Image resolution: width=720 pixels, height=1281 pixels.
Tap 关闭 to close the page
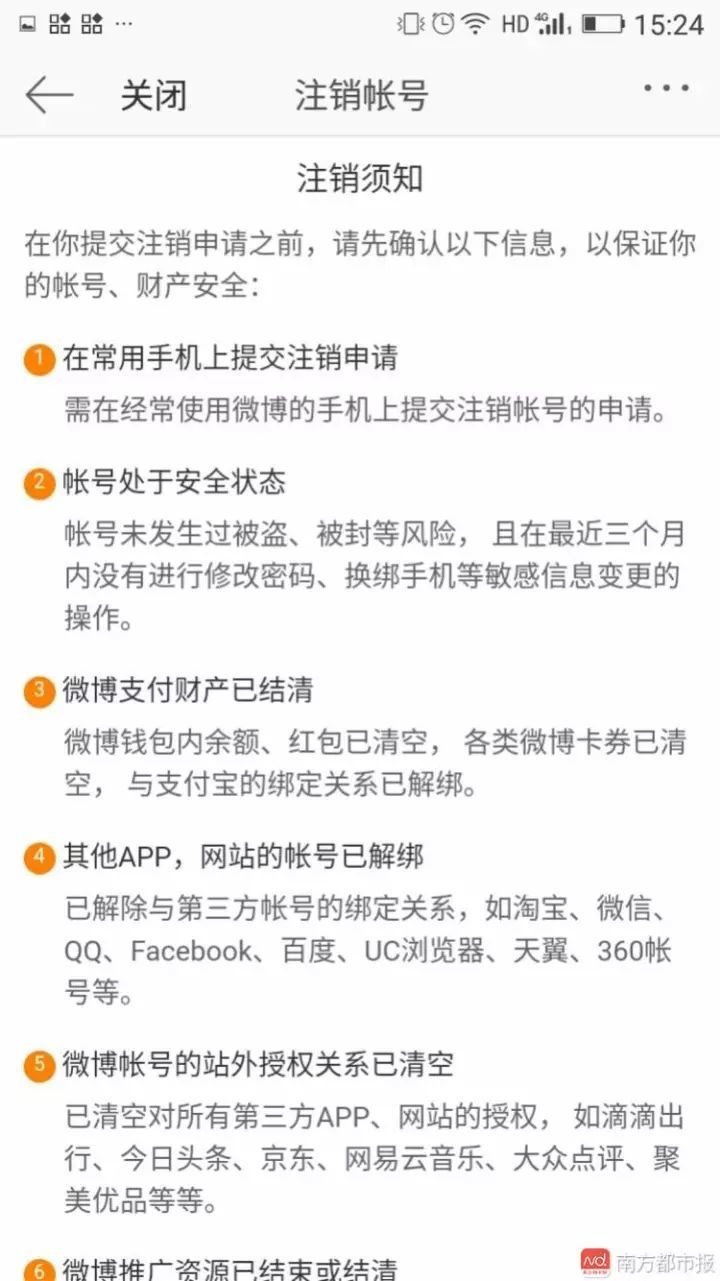(x=154, y=96)
